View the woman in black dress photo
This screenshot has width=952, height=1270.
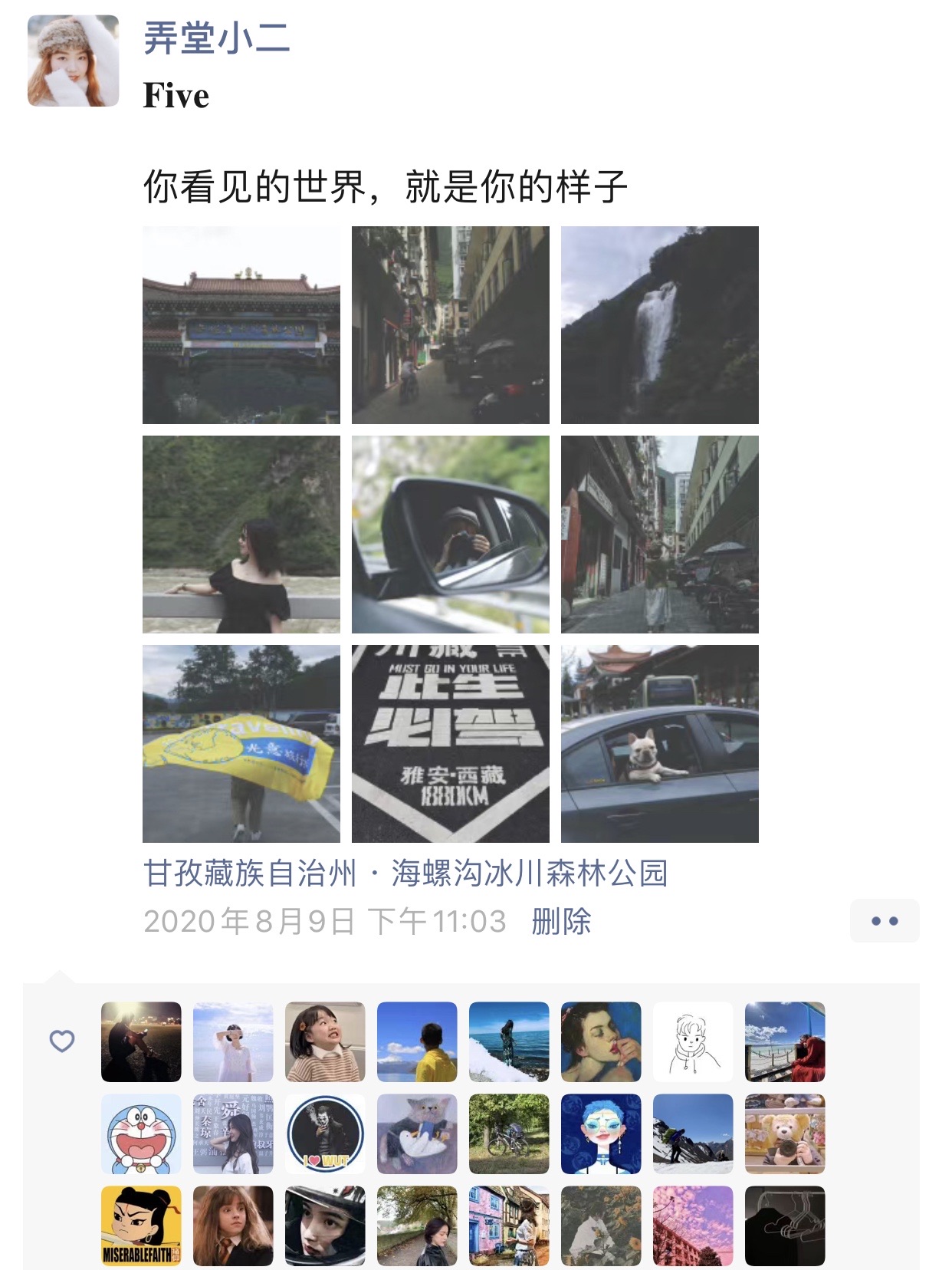click(x=241, y=534)
